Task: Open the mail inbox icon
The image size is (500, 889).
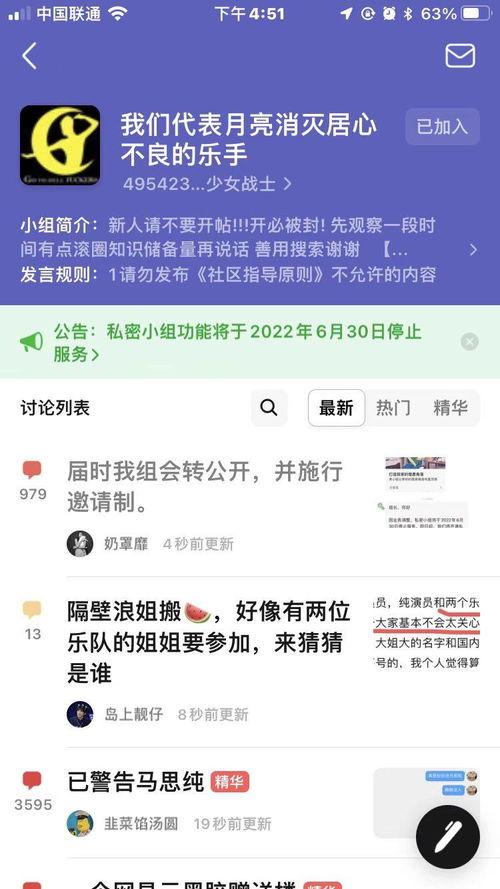Action: (x=460, y=56)
